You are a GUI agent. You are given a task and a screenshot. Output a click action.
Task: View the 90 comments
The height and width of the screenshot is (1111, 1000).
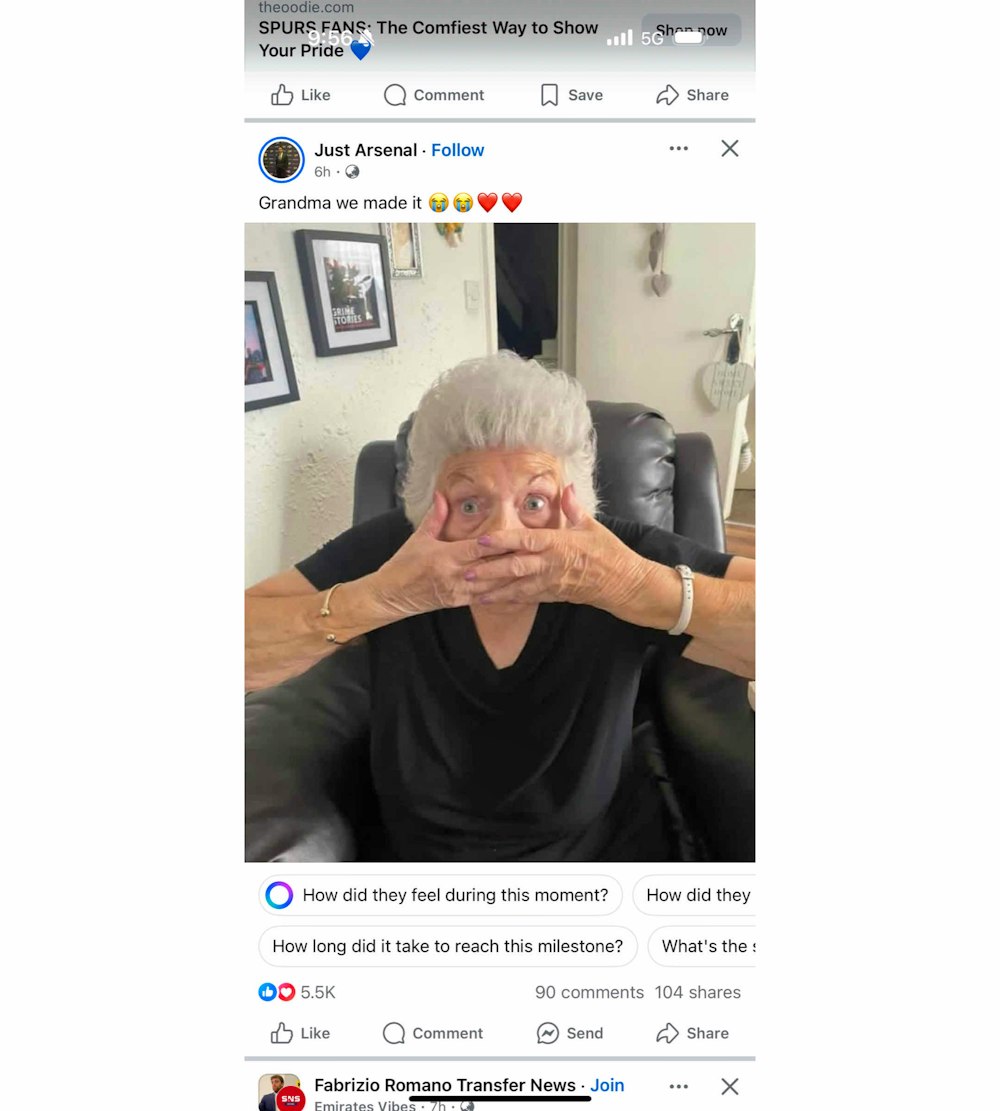tap(589, 992)
